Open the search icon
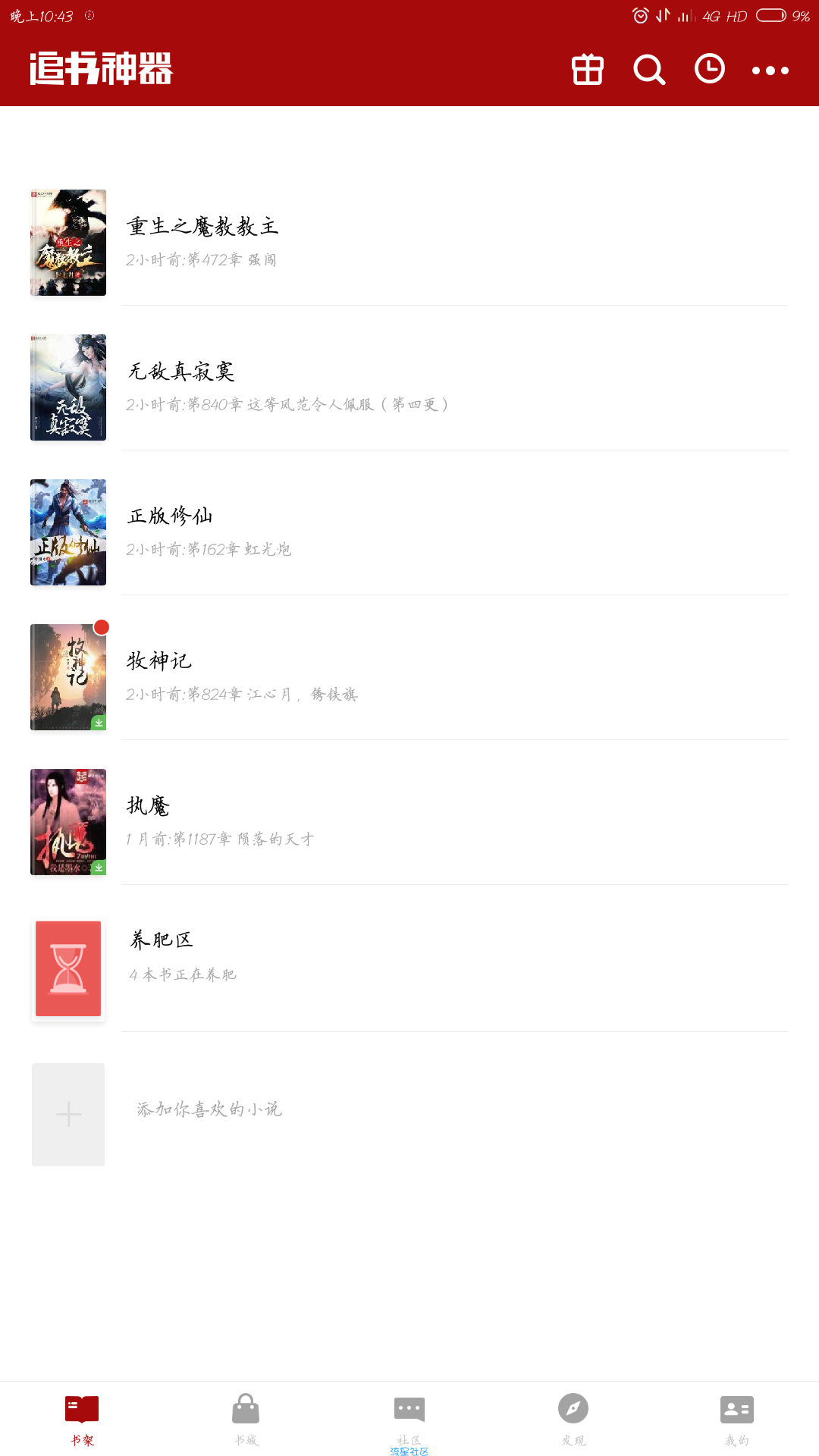This screenshot has height=1456, width=819. tap(649, 70)
